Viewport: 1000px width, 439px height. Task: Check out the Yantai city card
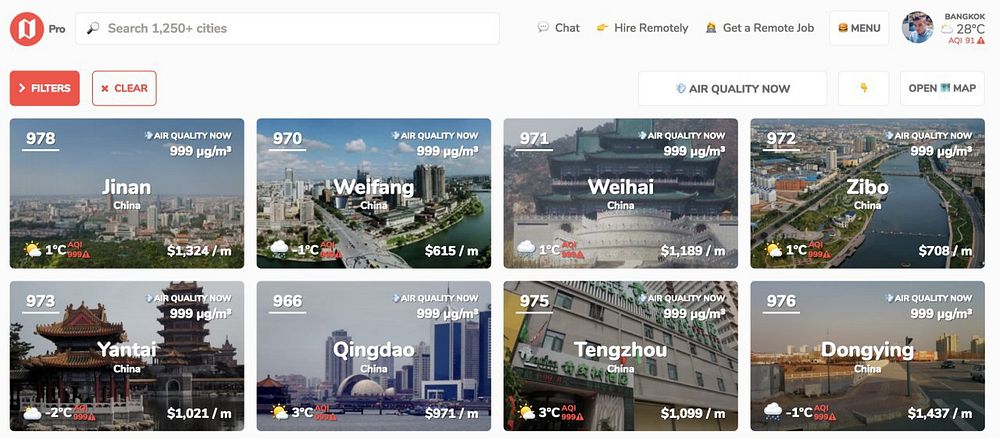click(127, 356)
